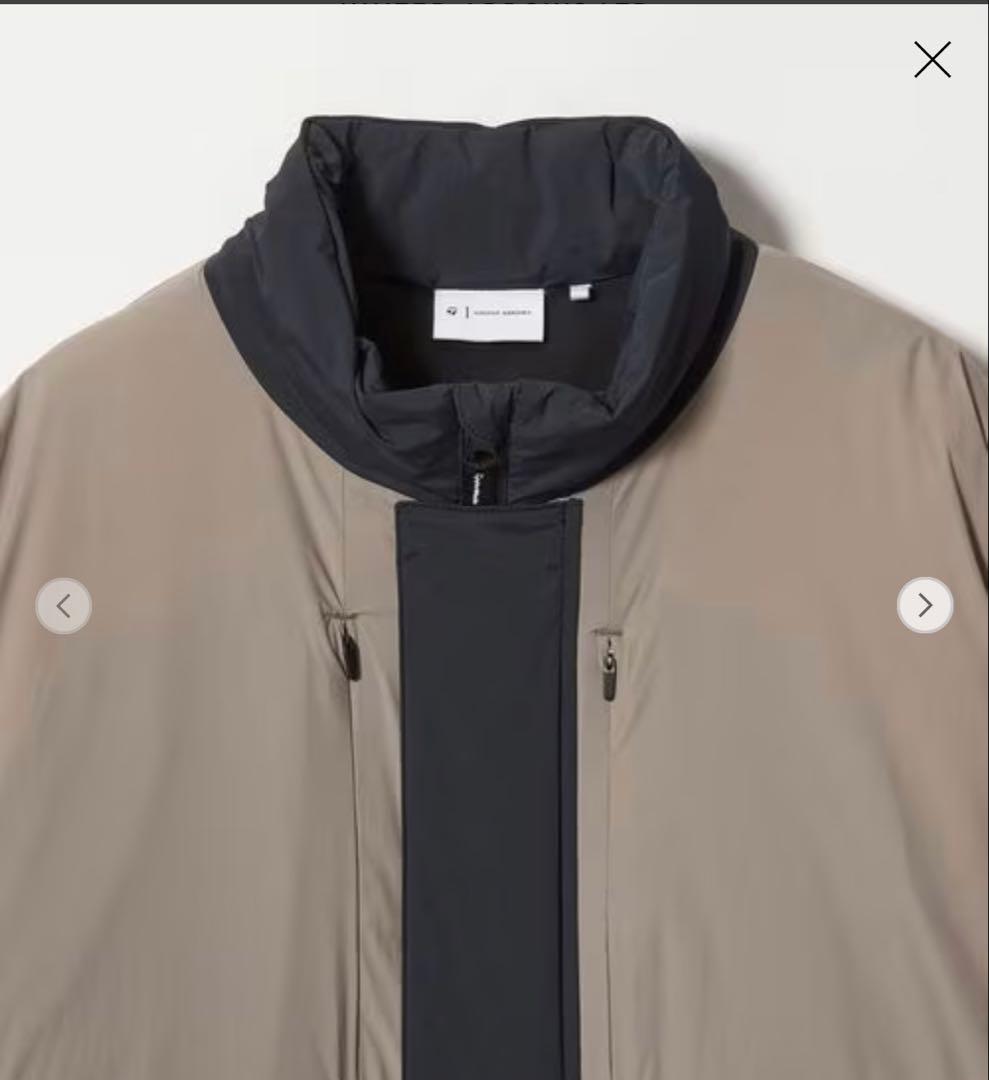The image size is (989, 1080).
Task: Click the circular forward navigation control
Action: click(925, 605)
